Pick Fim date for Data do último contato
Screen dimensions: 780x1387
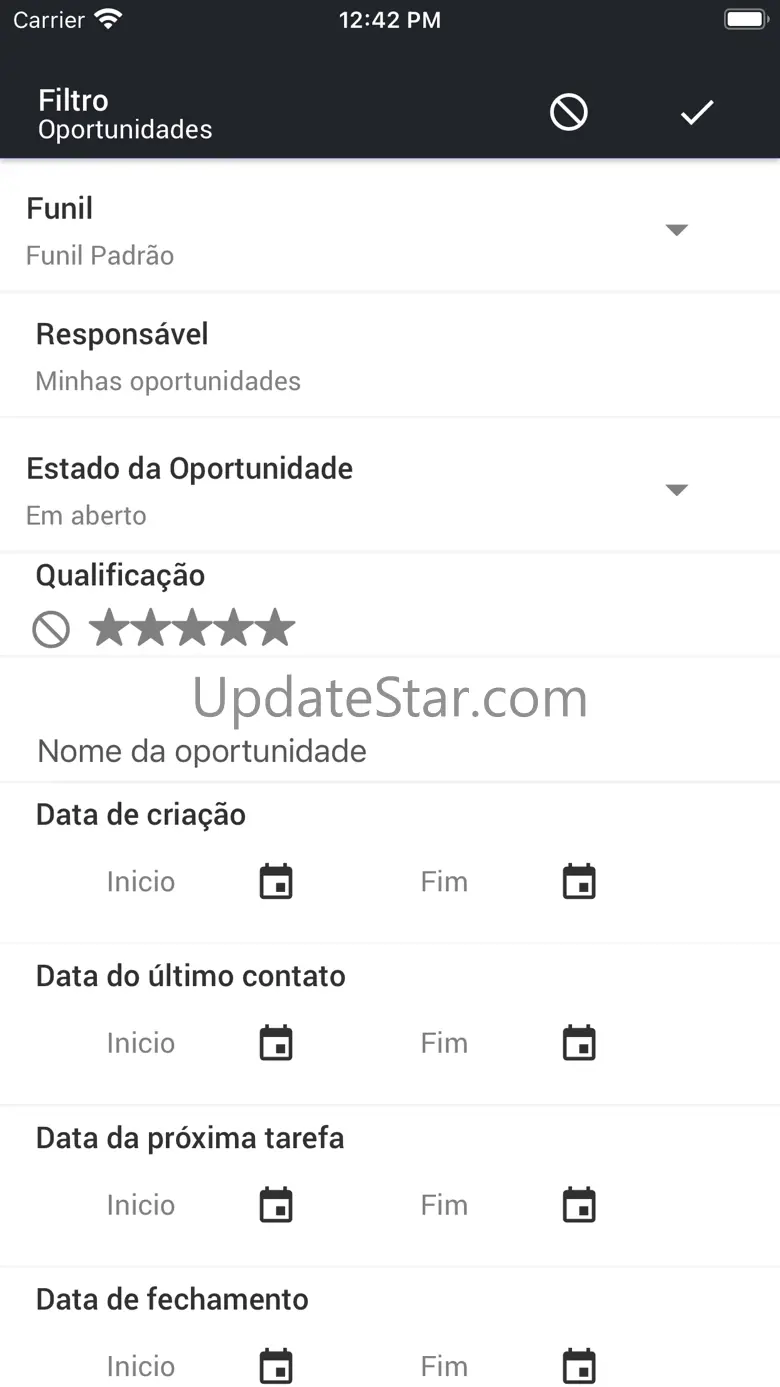pos(579,1043)
